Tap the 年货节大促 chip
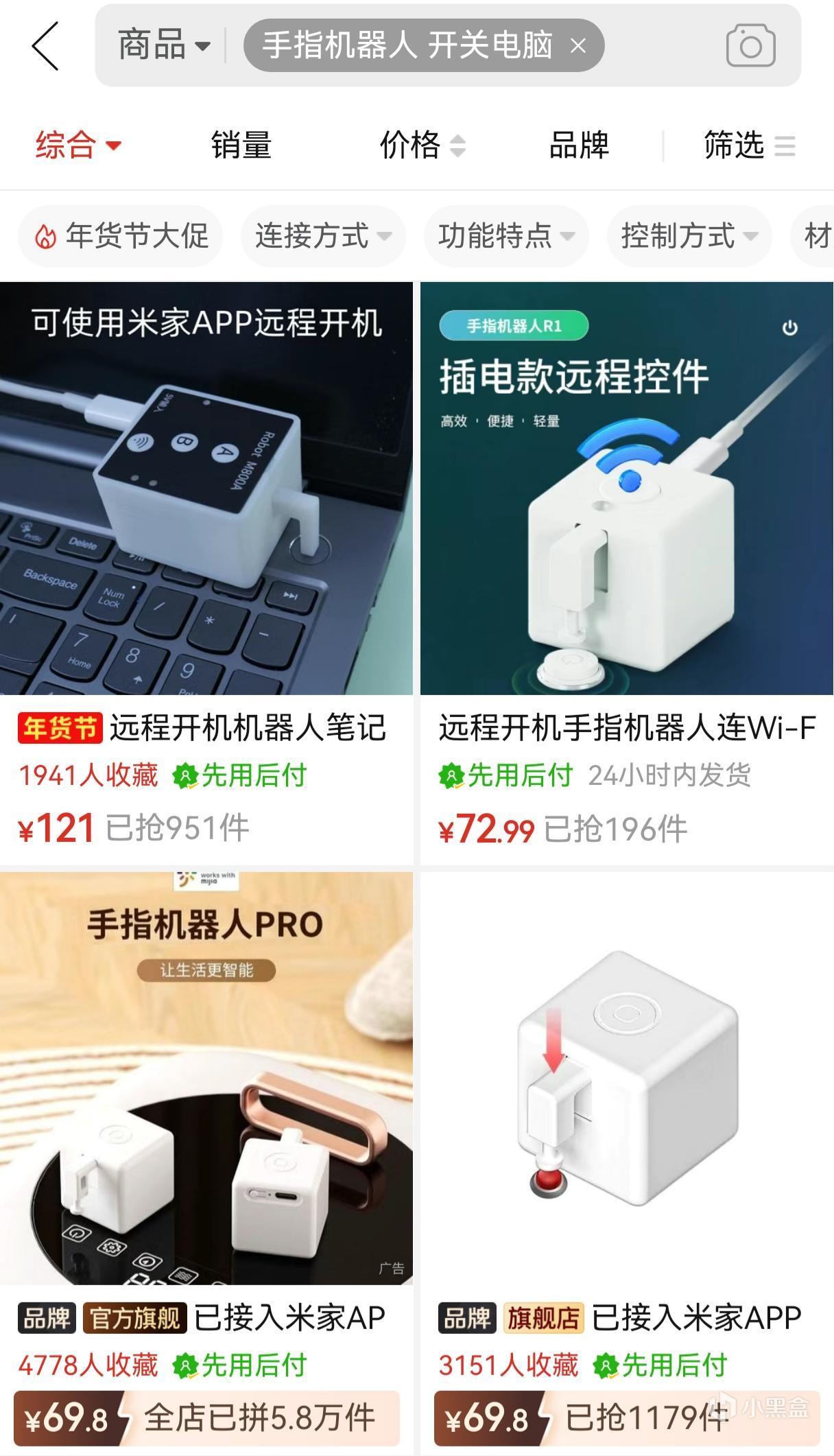Screen dimensions: 834x1456 121,236
